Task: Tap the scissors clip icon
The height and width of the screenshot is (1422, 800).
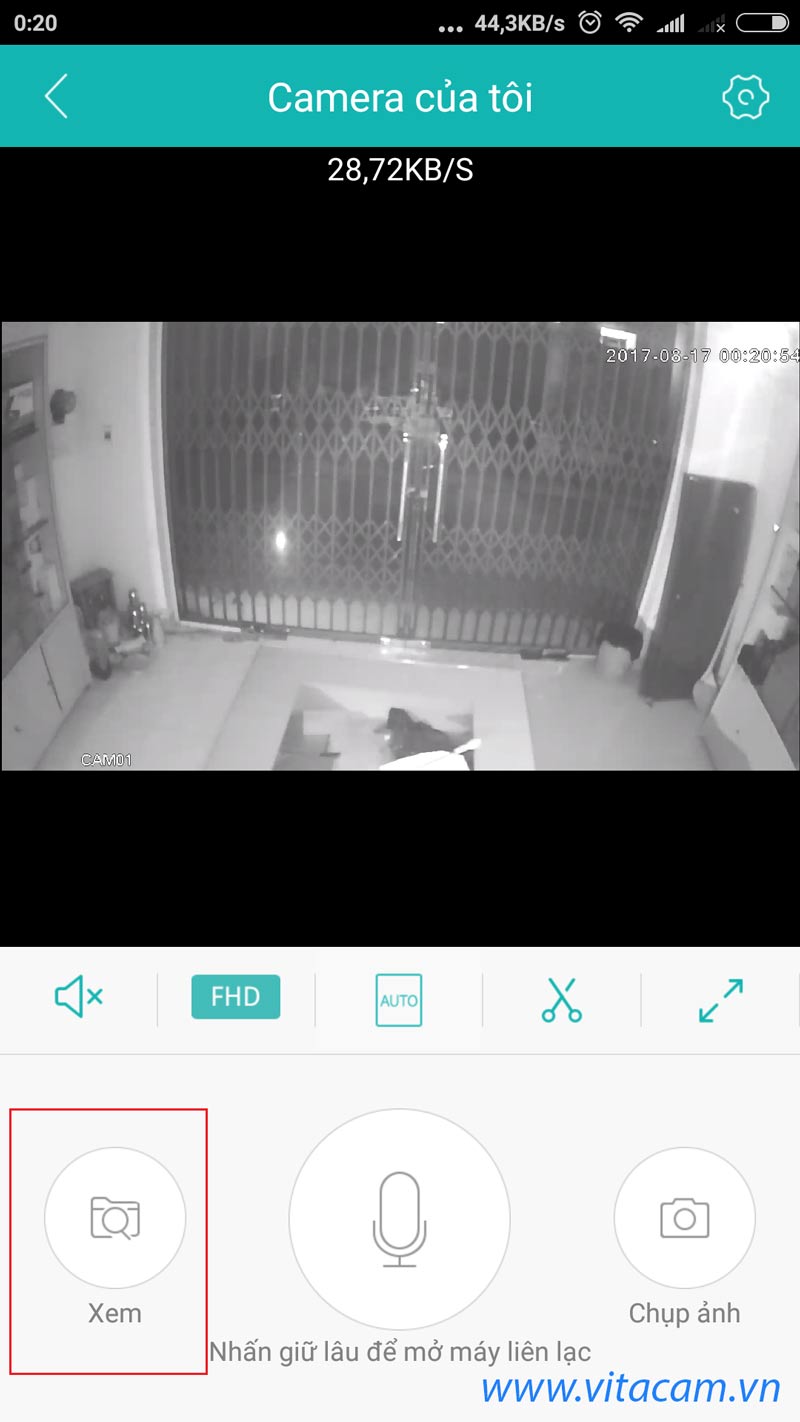Action: click(x=561, y=999)
